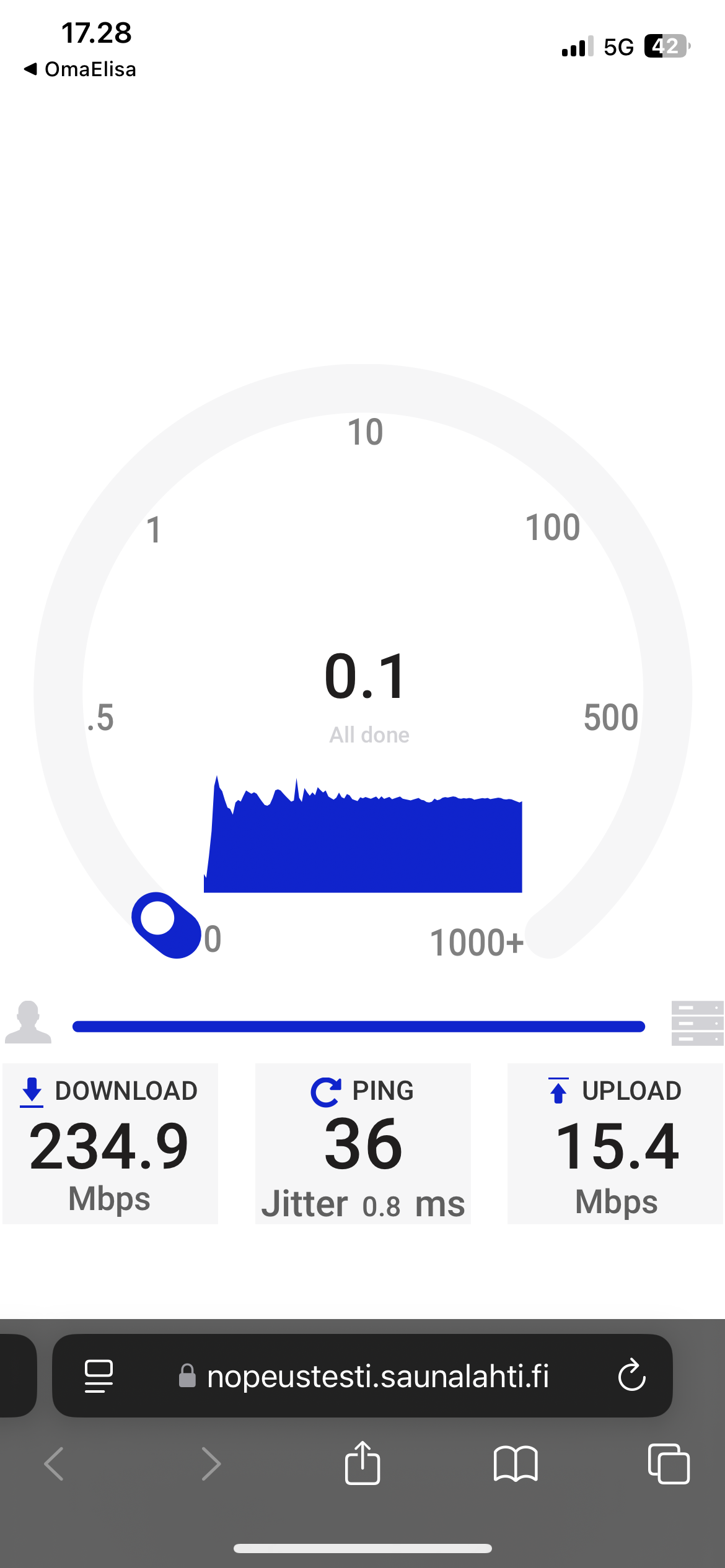Image resolution: width=725 pixels, height=1568 pixels.
Task: Show all open tabs
Action: tap(669, 1464)
